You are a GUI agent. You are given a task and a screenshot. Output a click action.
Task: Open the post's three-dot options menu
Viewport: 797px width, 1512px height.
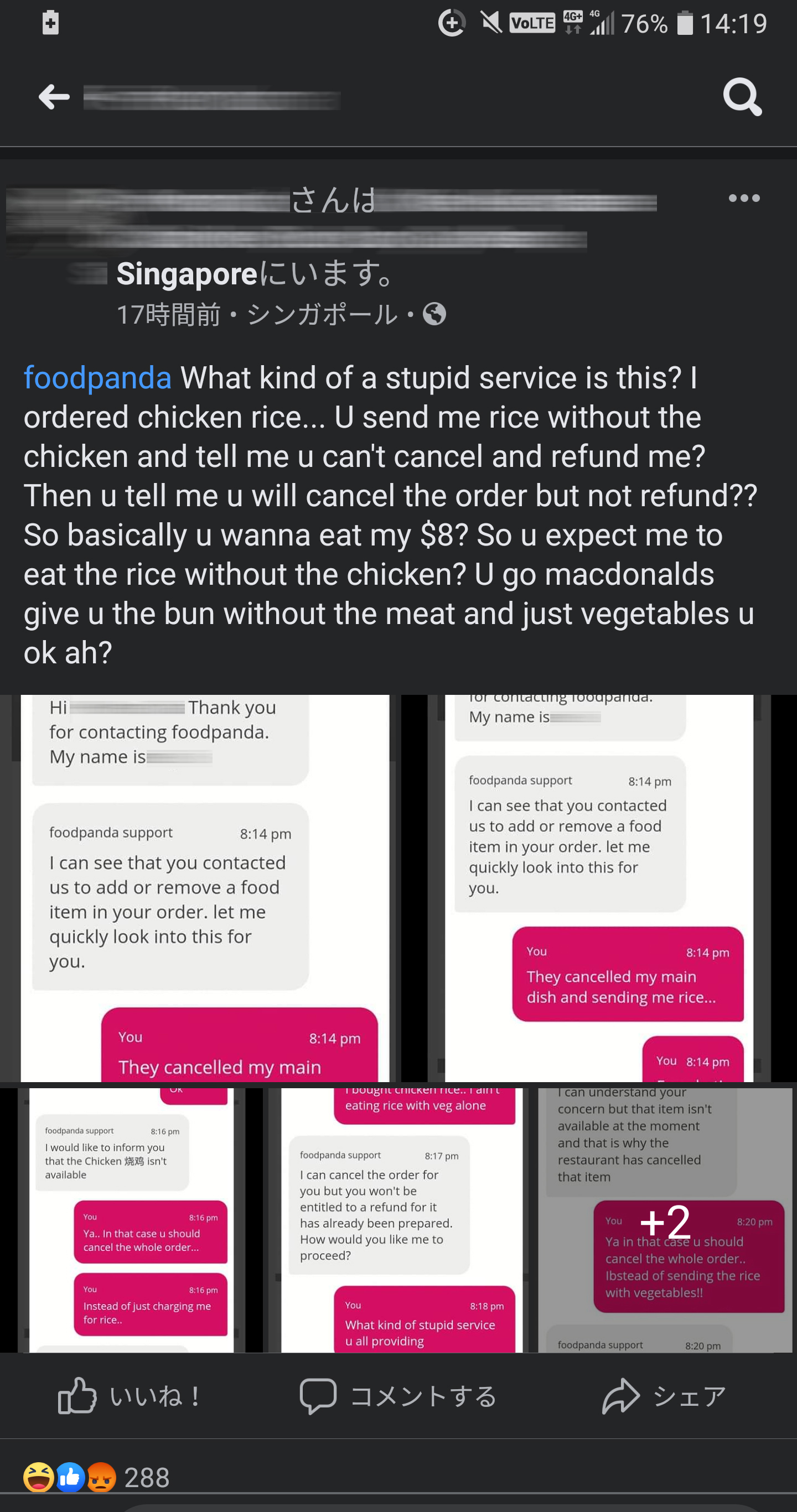click(743, 199)
